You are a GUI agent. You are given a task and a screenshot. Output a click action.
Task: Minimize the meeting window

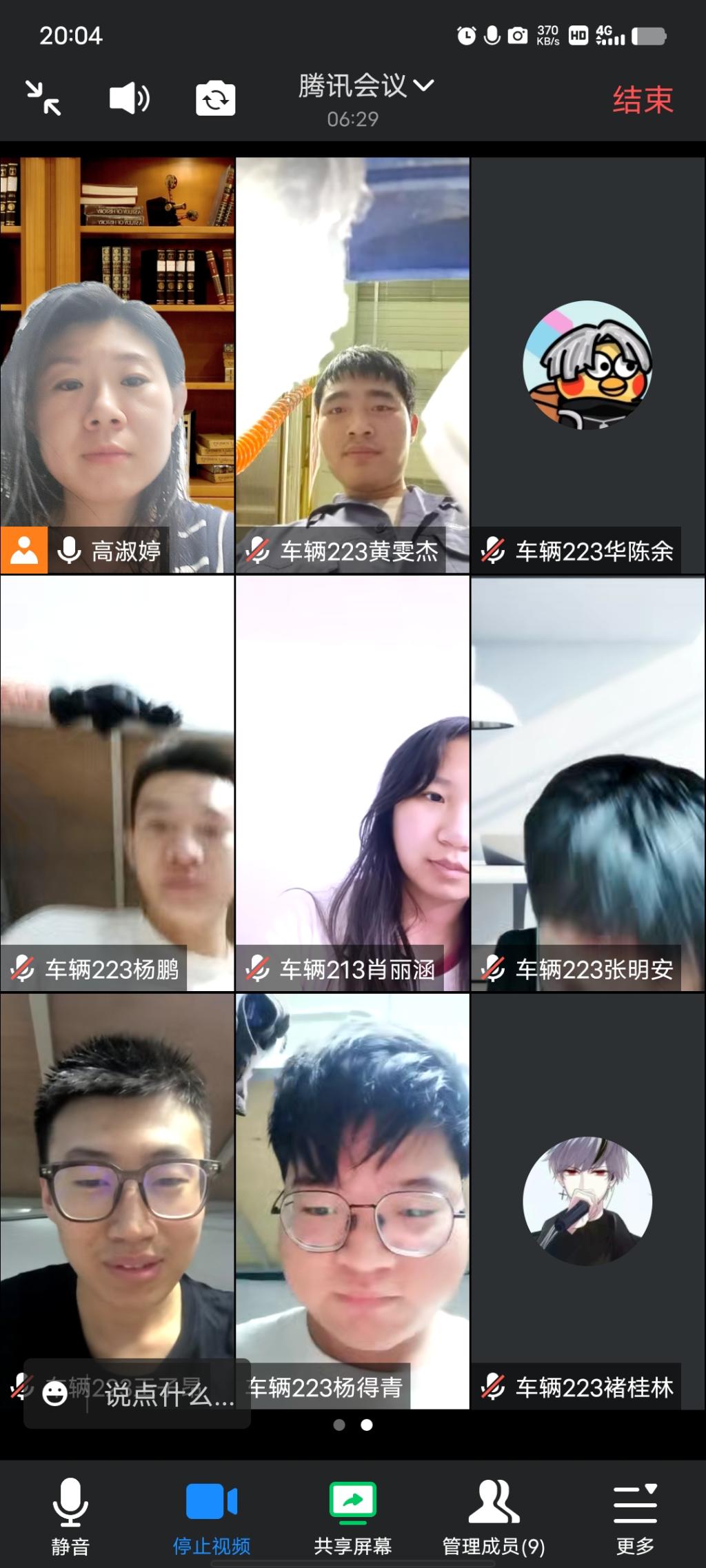43,98
